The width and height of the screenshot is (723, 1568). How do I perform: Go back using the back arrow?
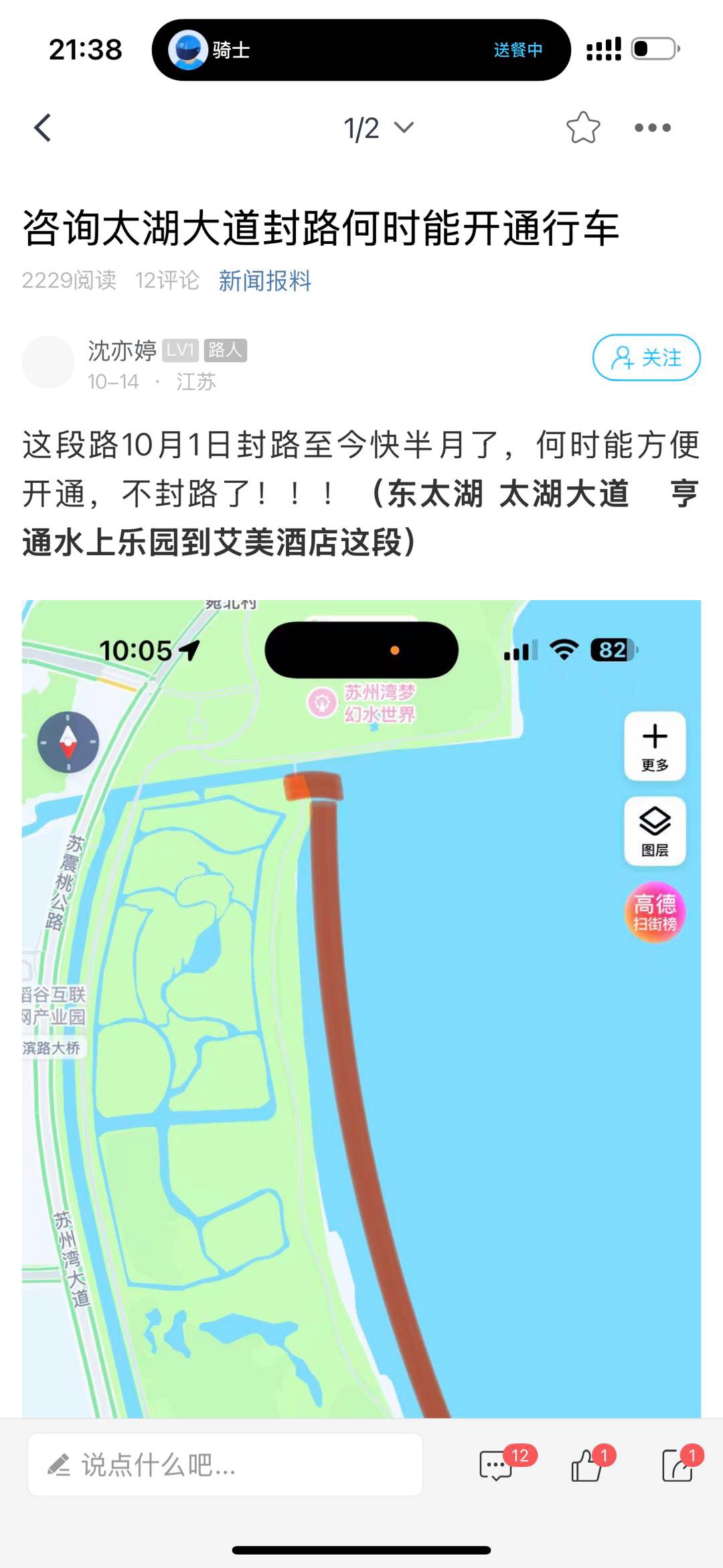(x=43, y=128)
